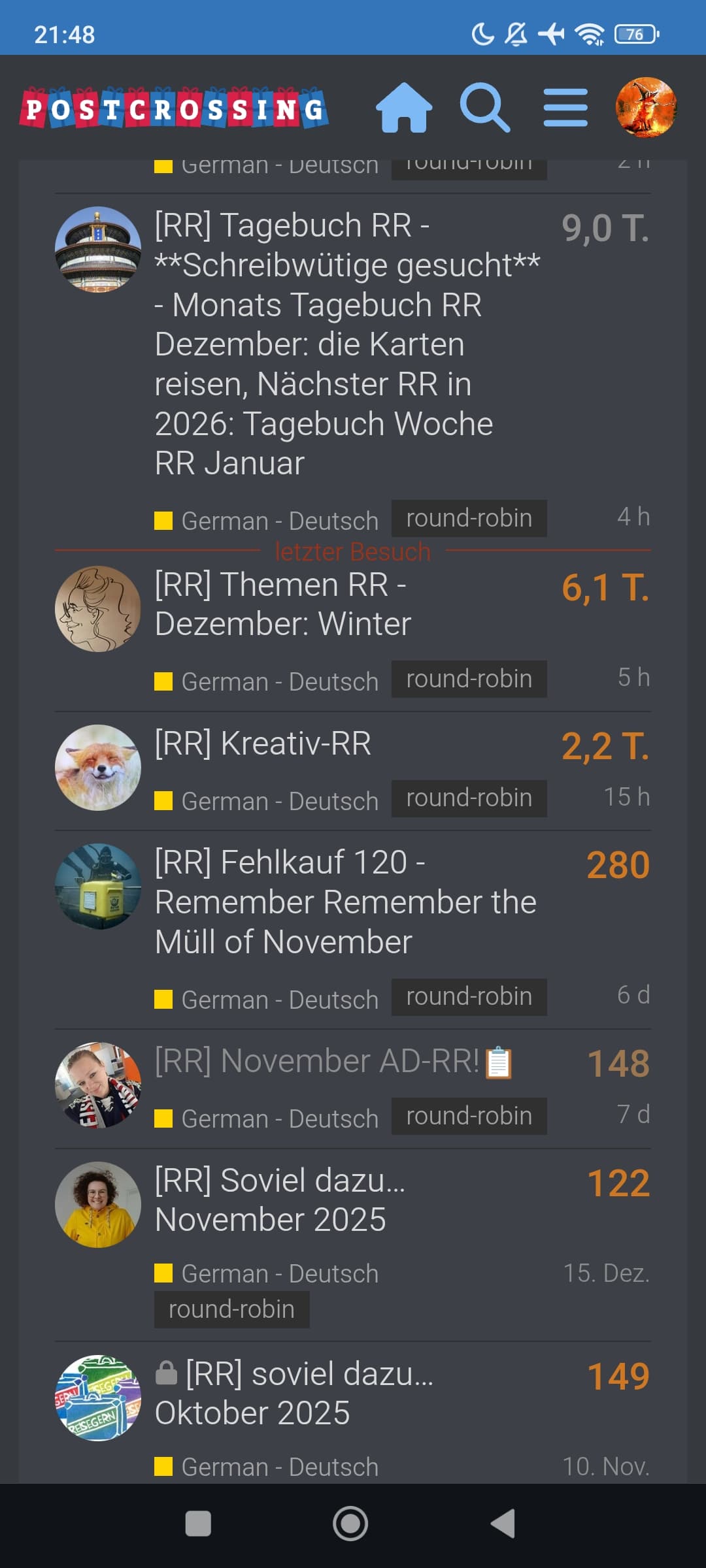The image size is (706, 1568).
Task: Open your profile avatar menu
Action: [646, 108]
